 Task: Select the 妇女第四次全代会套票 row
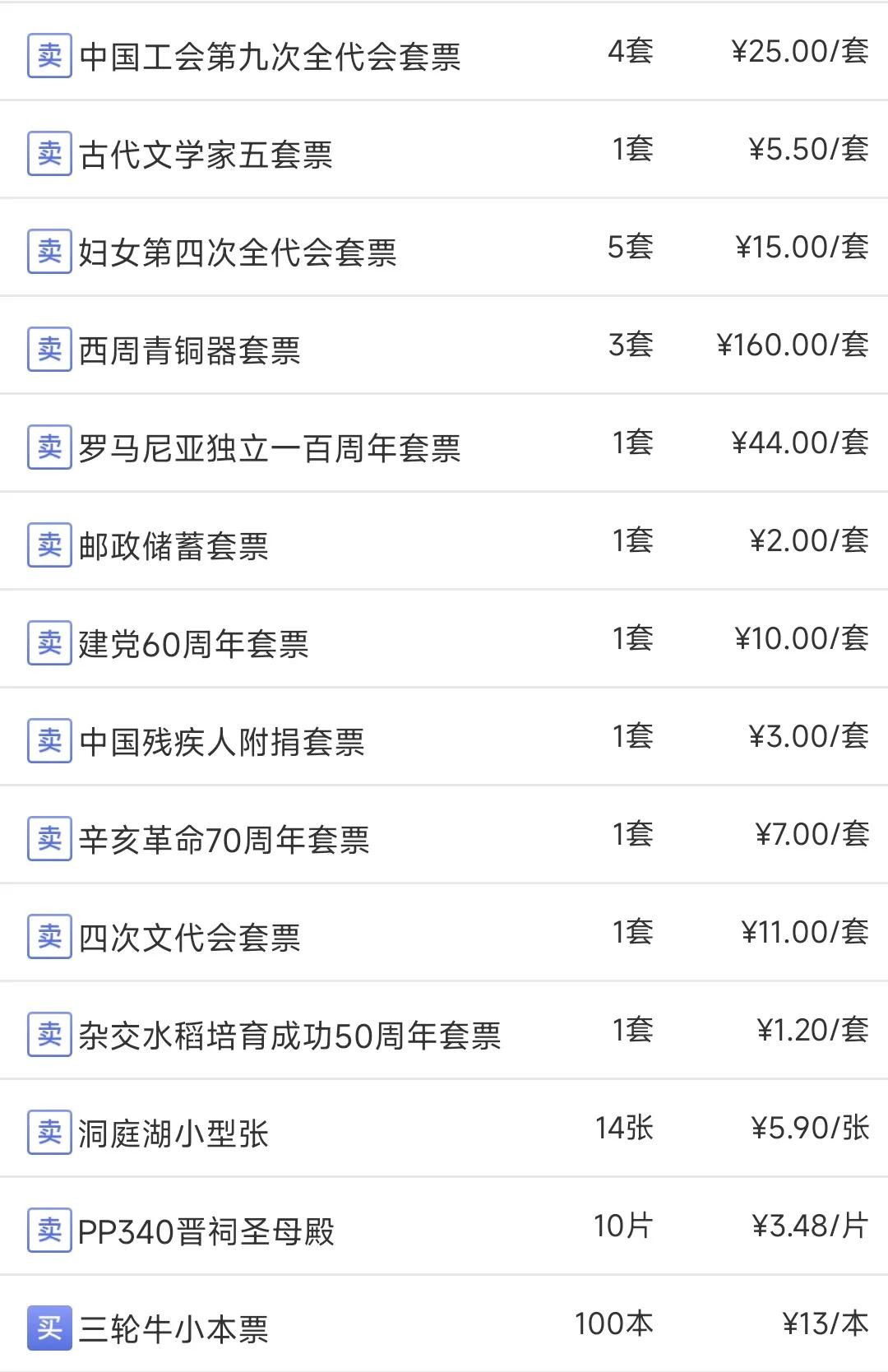[238, 252]
